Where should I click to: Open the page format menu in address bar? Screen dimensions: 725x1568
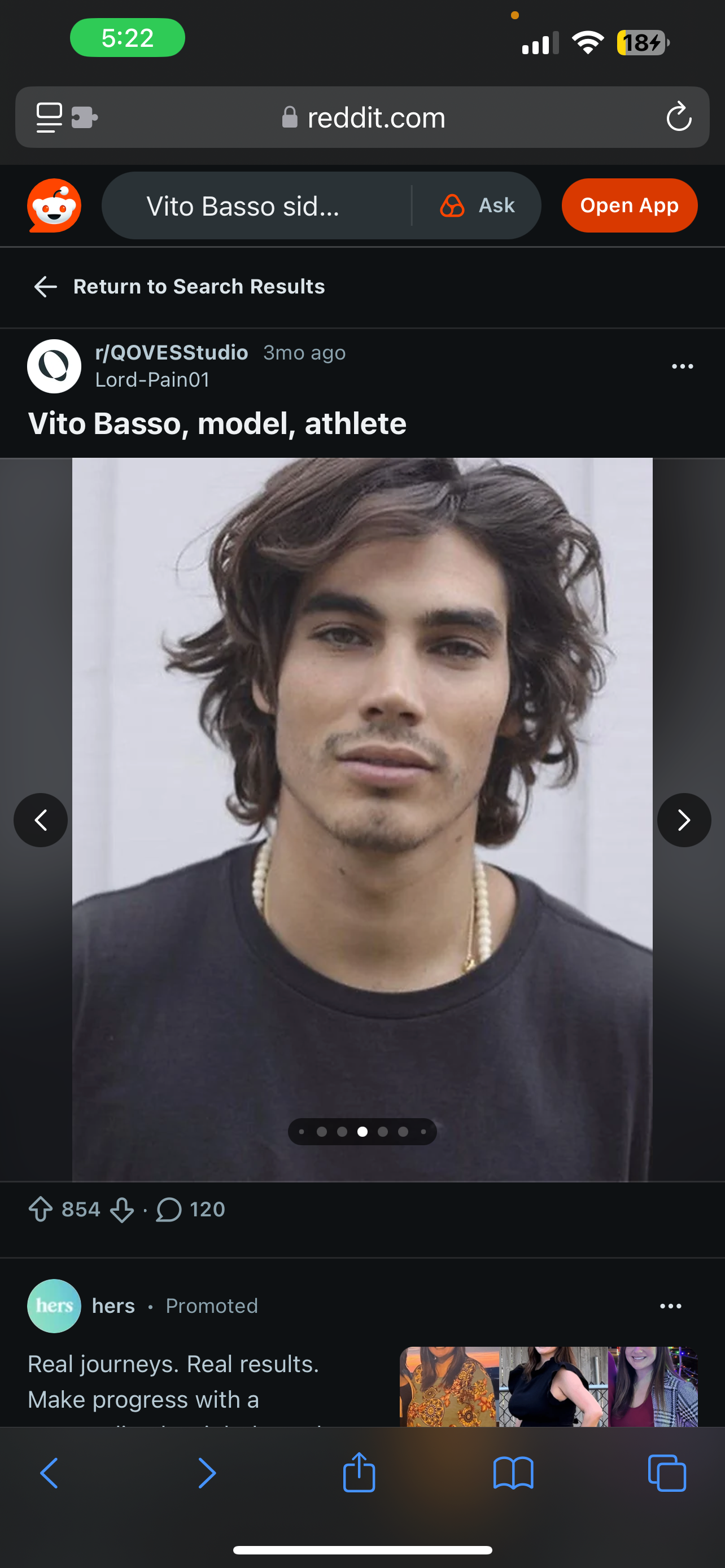(x=49, y=117)
